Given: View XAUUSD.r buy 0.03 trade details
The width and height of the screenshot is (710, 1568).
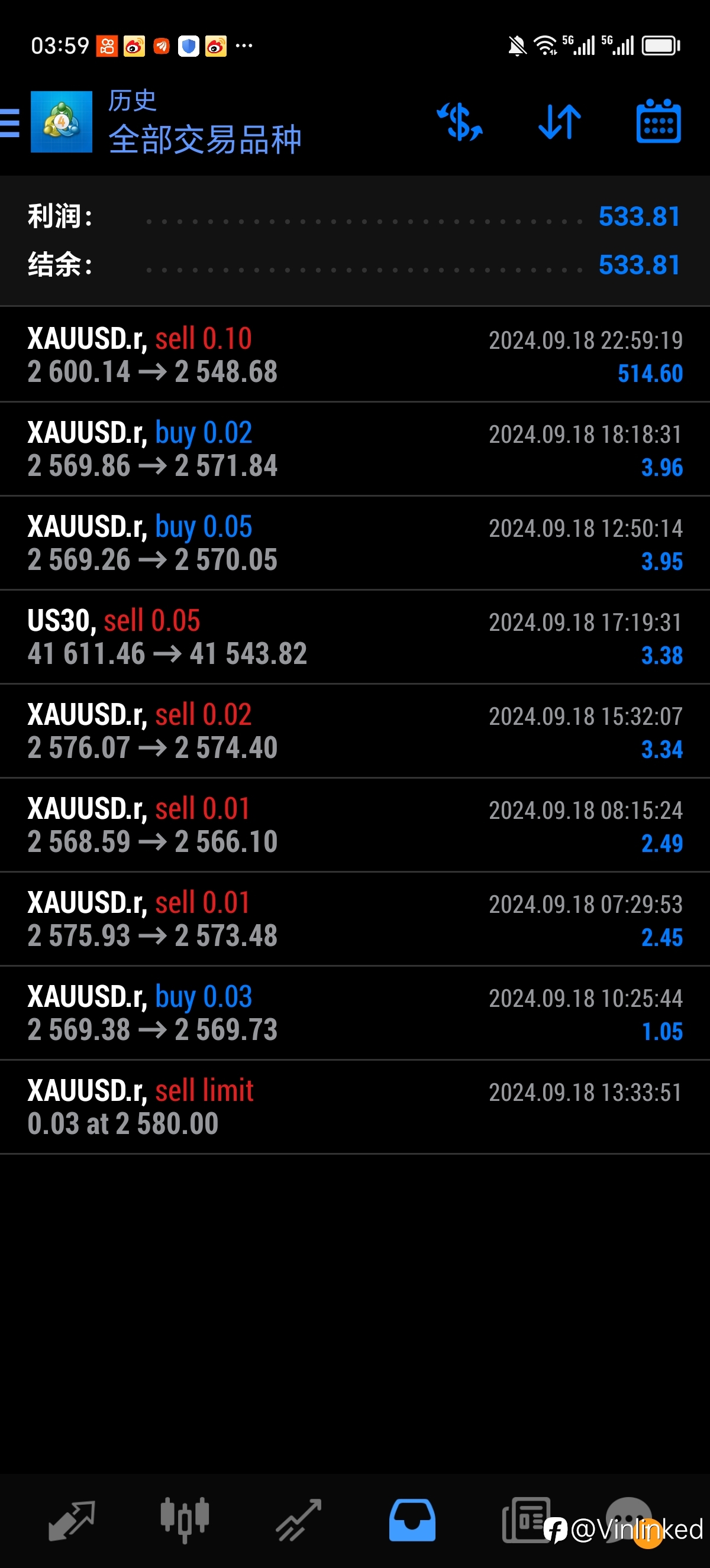Looking at the screenshot, I should (355, 1013).
